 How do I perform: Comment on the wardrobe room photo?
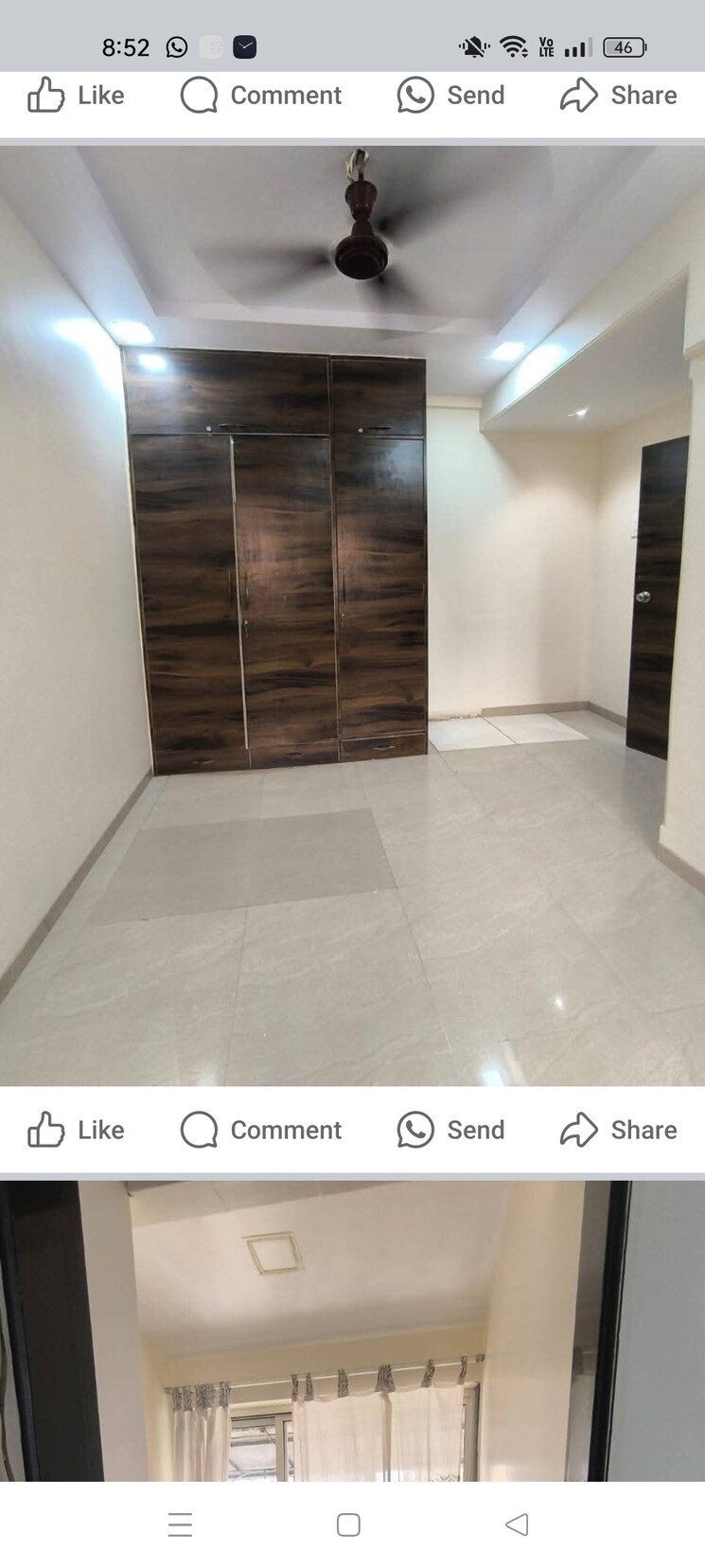(x=261, y=1130)
